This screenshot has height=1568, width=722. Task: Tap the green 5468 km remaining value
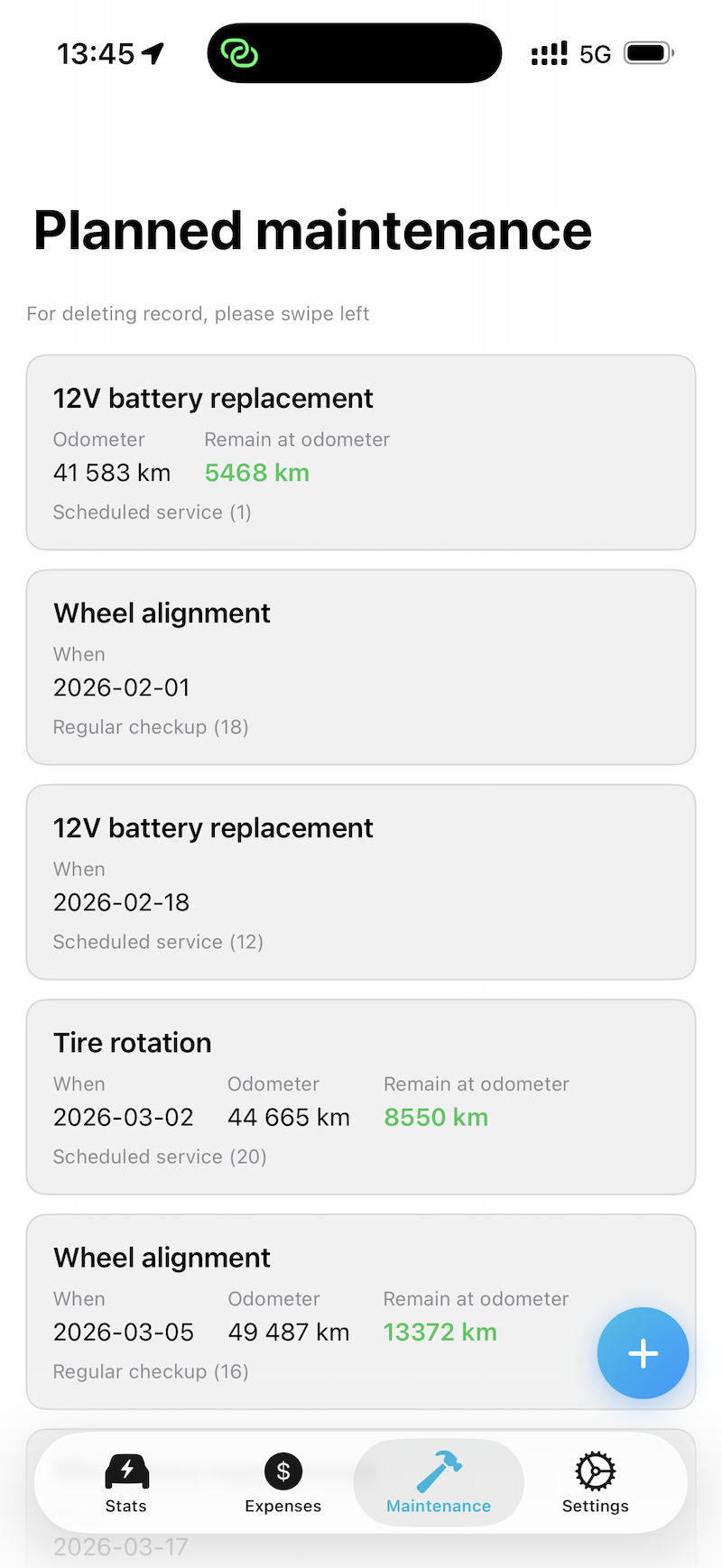[x=256, y=472]
